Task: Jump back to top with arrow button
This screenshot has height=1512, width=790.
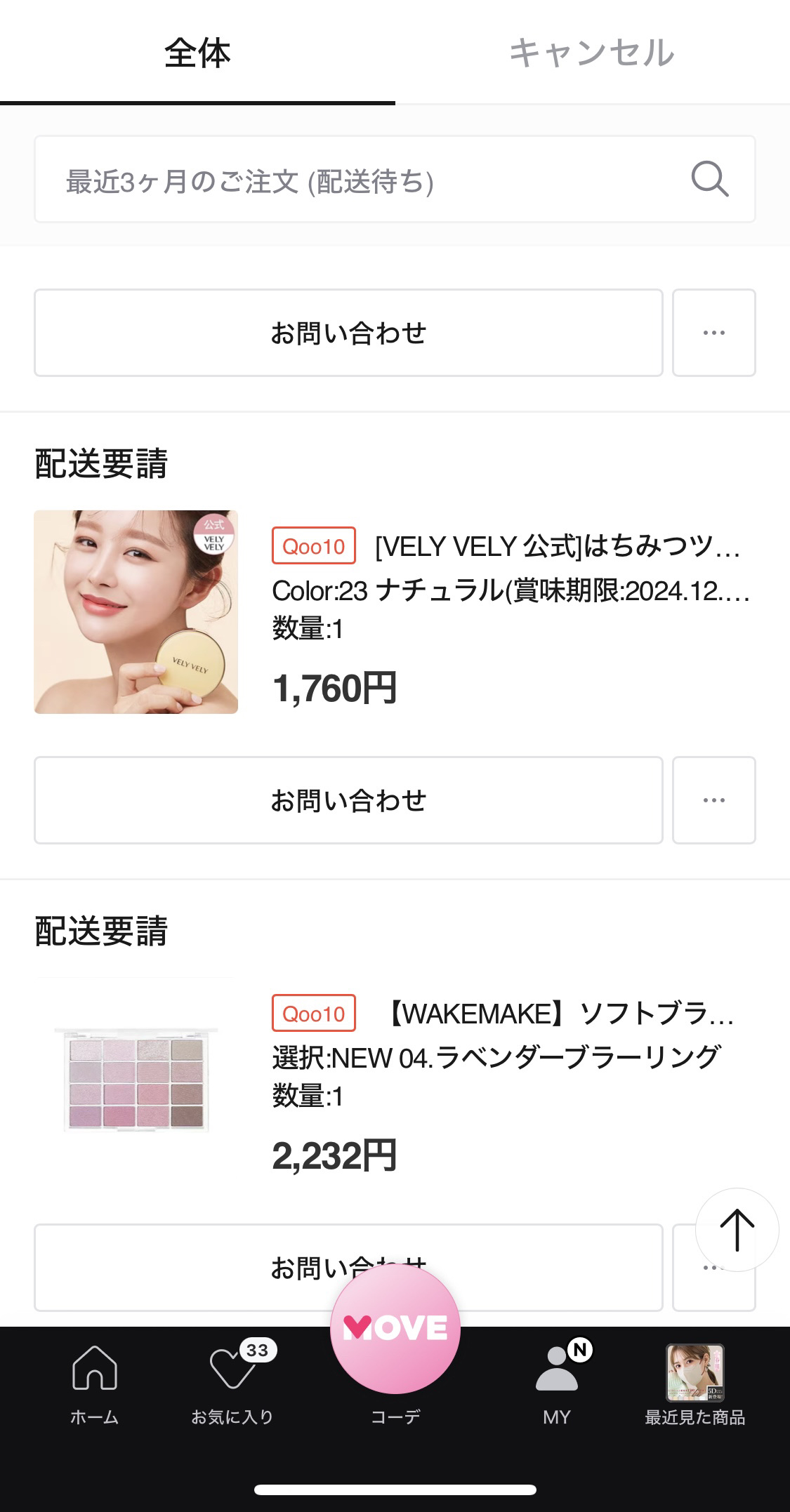Action: (x=737, y=1230)
